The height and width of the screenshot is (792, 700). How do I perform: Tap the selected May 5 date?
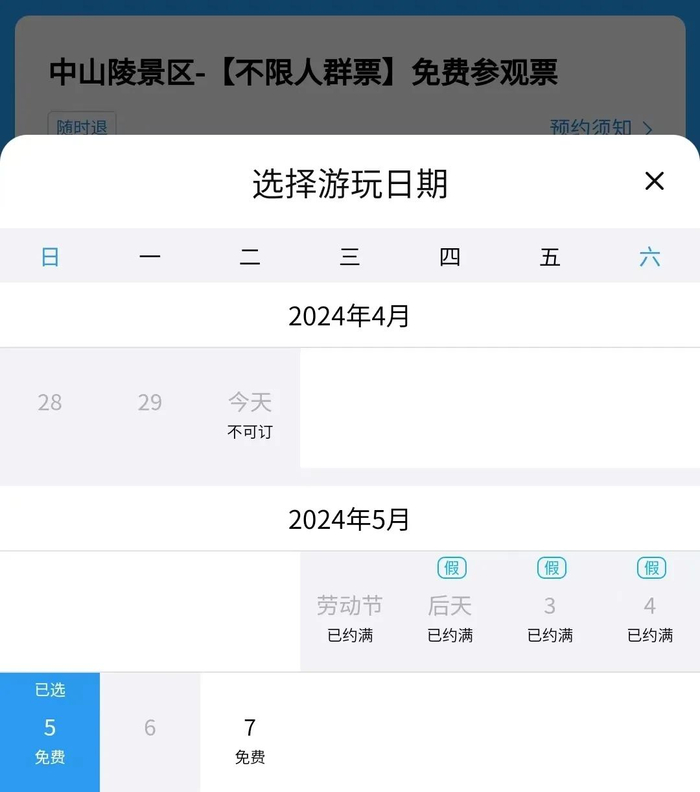tap(50, 732)
